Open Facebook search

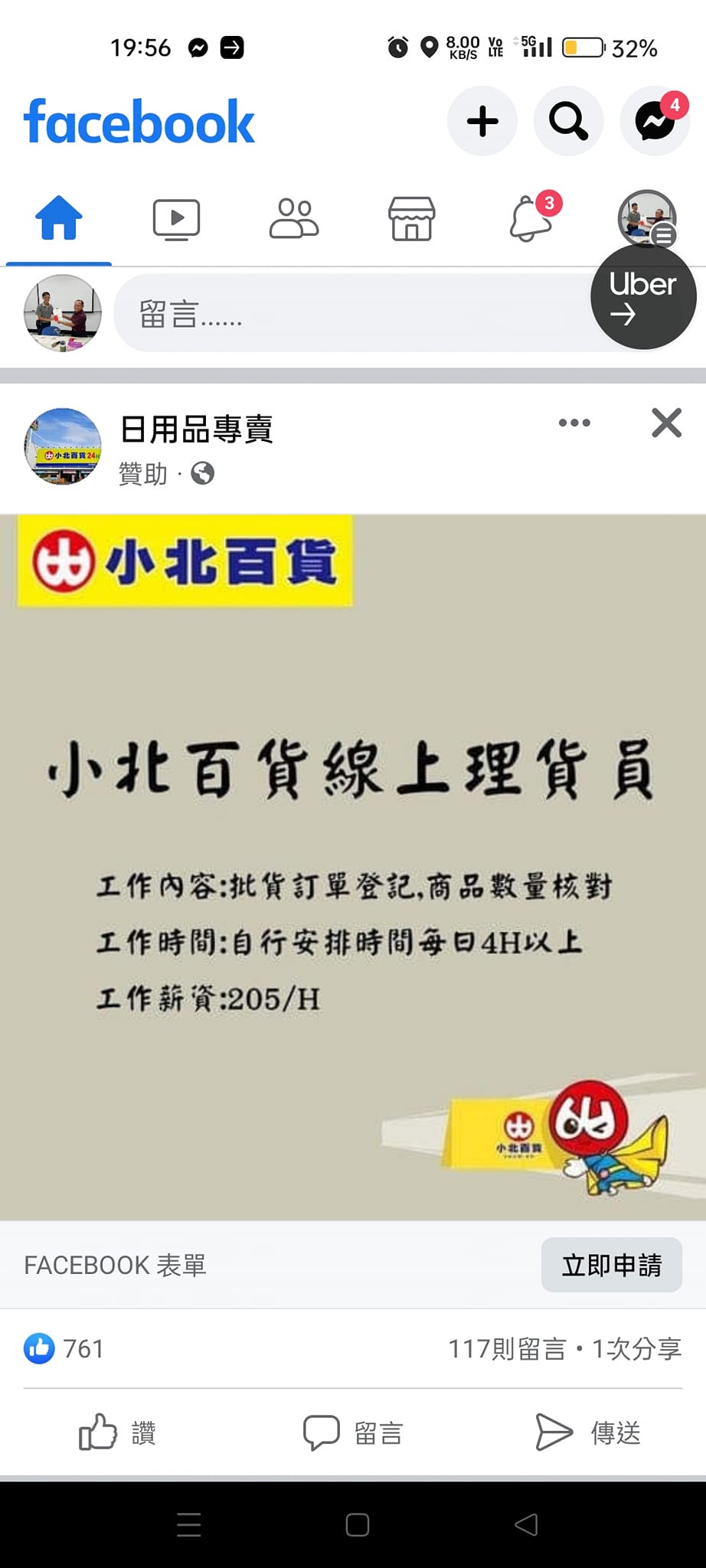(x=568, y=121)
